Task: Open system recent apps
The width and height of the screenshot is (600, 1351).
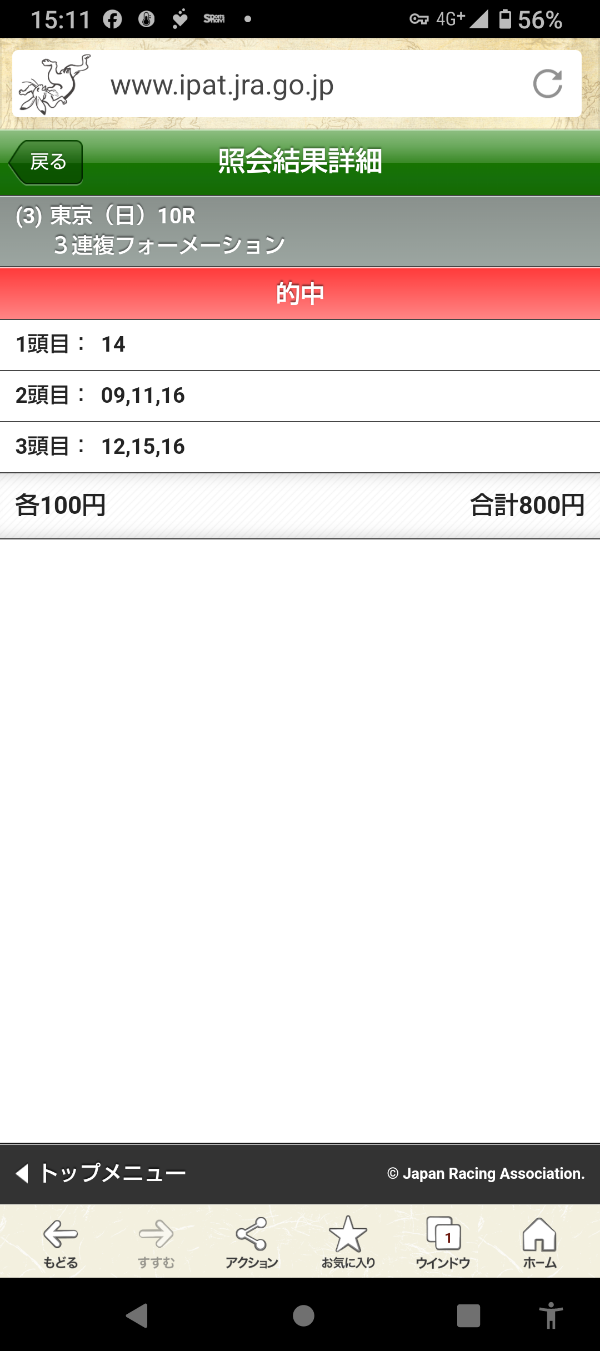Action: (x=468, y=1315)
